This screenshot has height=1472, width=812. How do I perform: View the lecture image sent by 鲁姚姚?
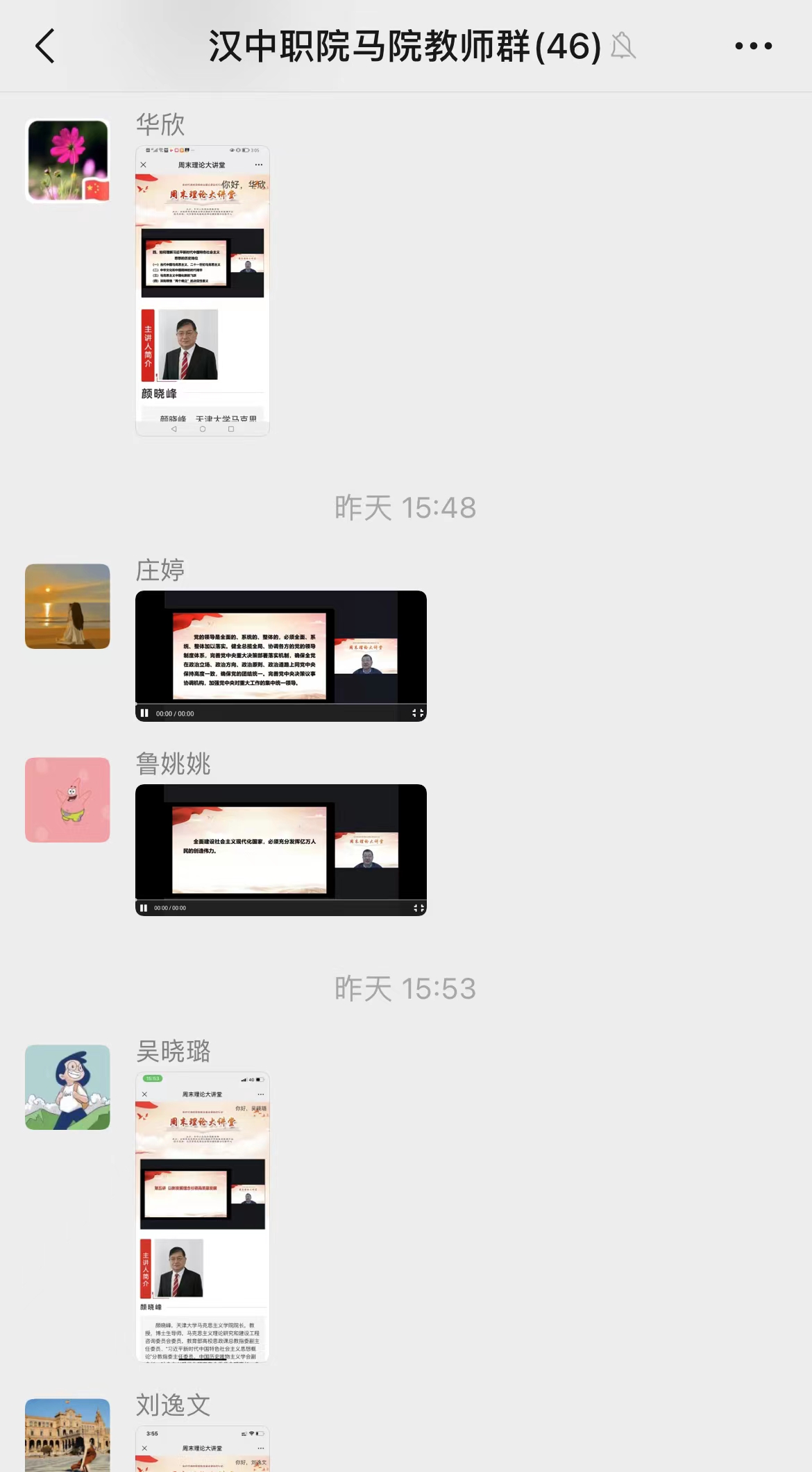coord(280,849)
